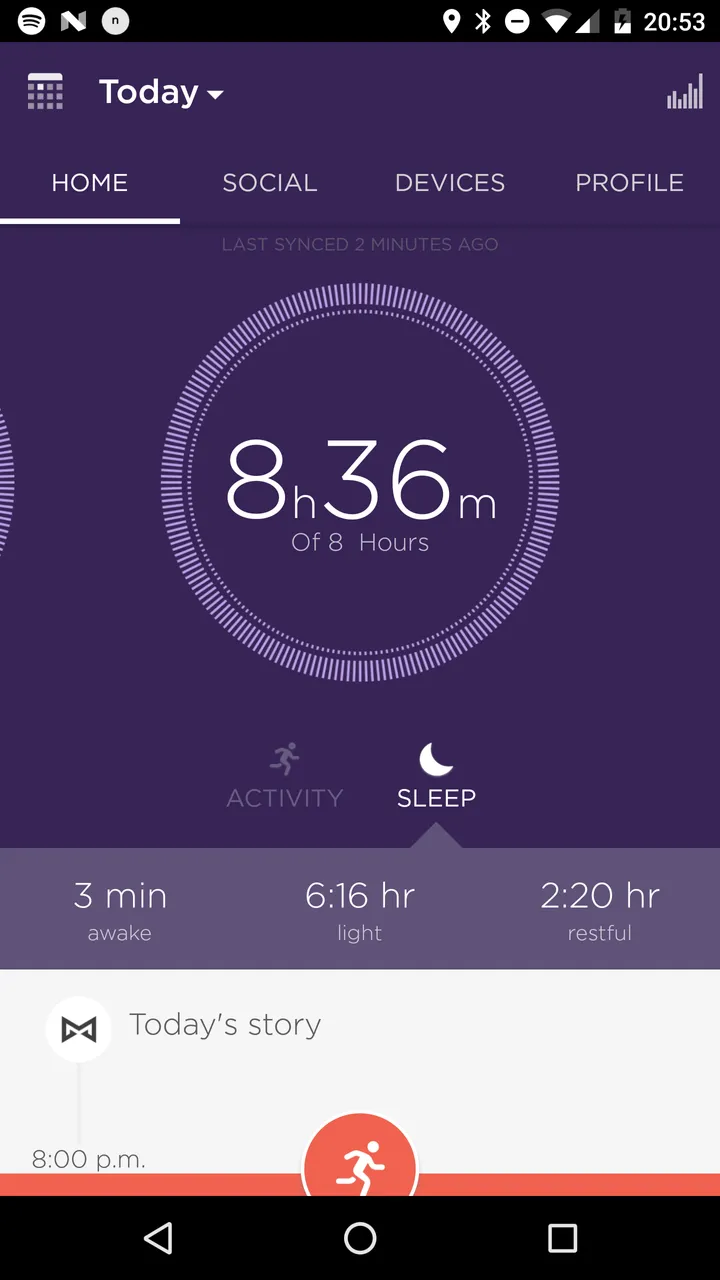Select the Home tab
This screenshot has height=1280, width=720.
pos(90,183)
